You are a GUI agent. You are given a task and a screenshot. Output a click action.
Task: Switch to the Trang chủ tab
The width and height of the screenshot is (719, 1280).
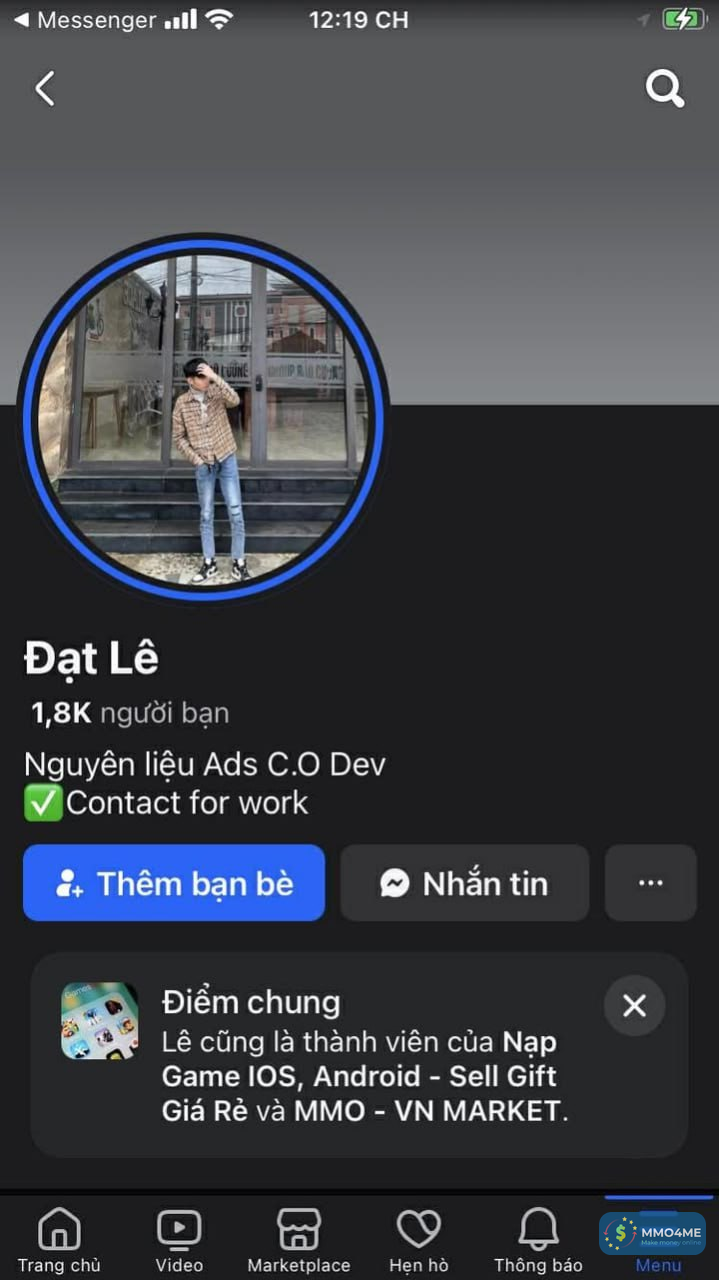point(59,1240)
